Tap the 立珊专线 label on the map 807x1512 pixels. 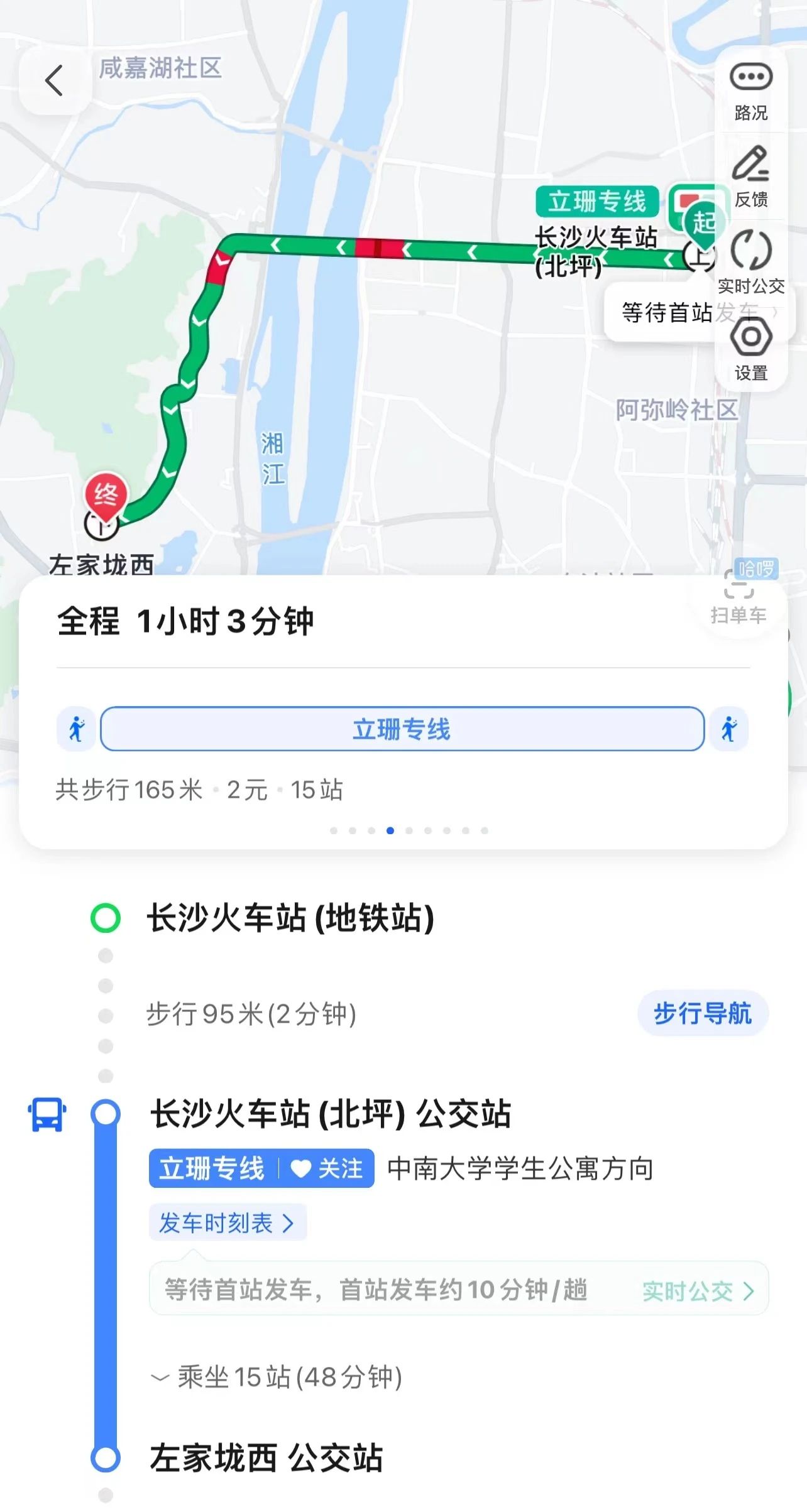coord(596,202)
